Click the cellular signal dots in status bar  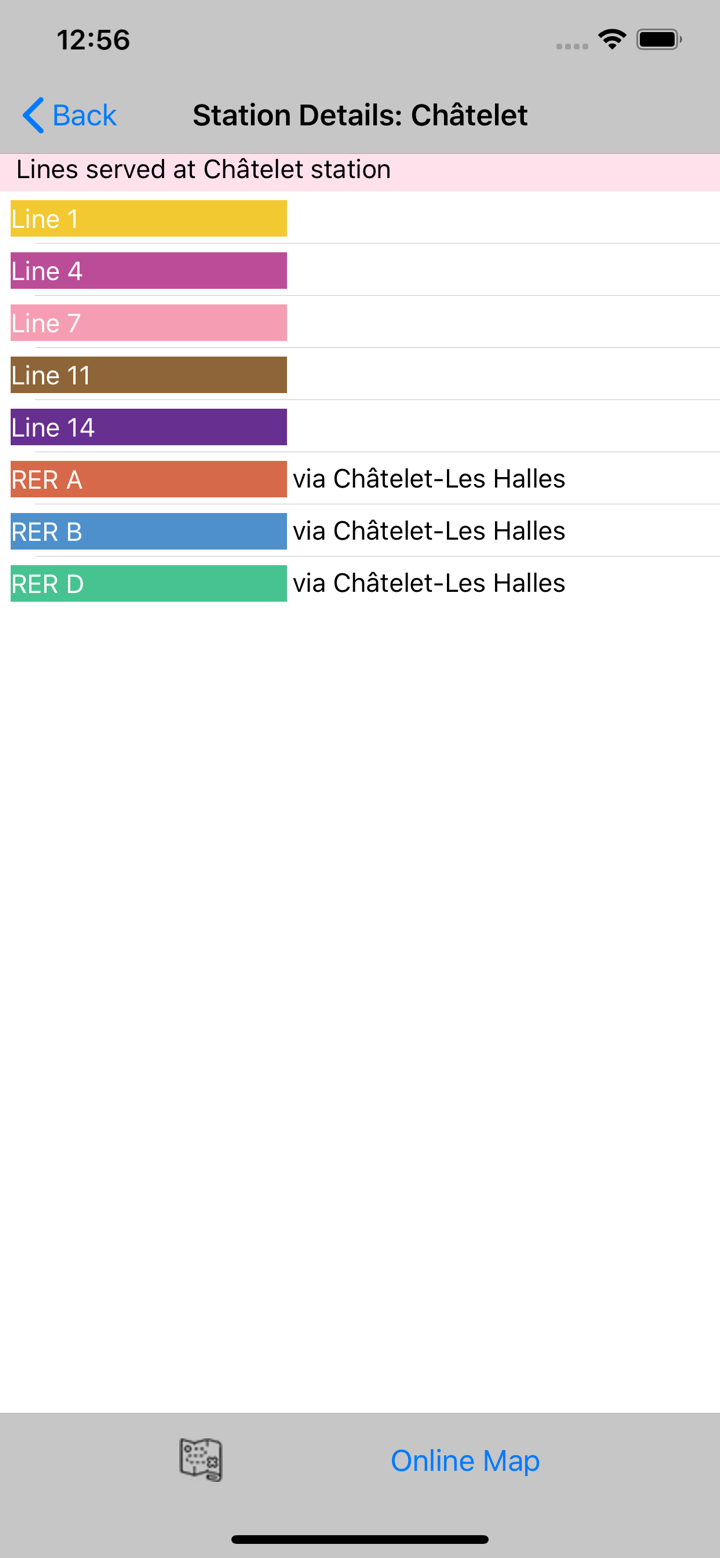[x=572, y=44]
